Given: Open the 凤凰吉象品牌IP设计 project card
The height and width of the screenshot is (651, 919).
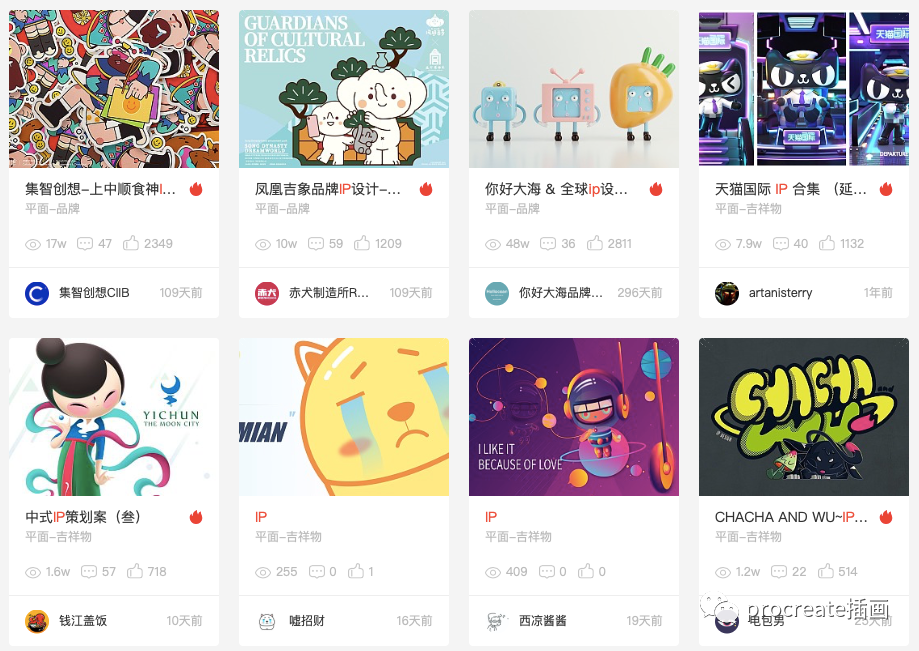Looking at the screenshot, I should point(344,90).
